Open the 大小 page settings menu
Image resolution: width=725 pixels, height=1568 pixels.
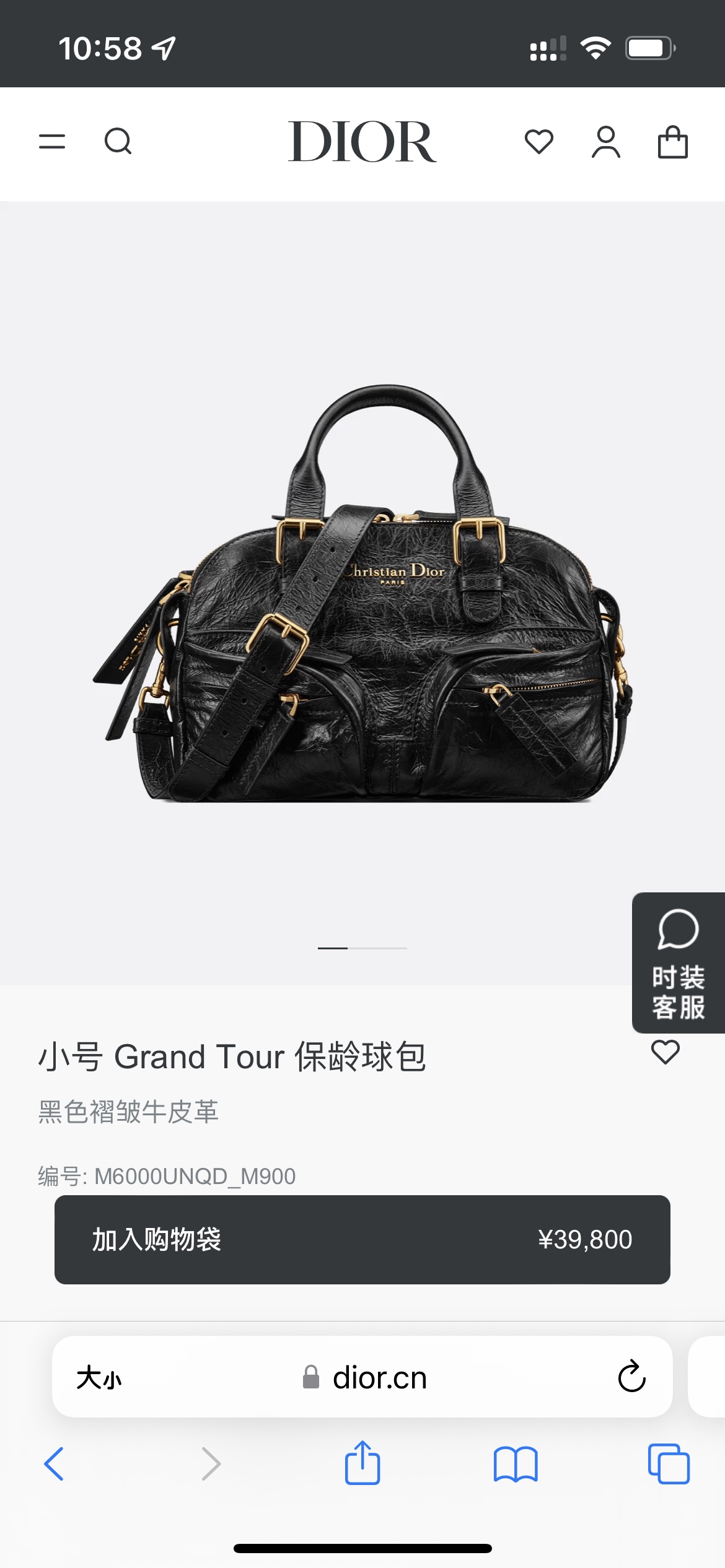point(99,1378)
